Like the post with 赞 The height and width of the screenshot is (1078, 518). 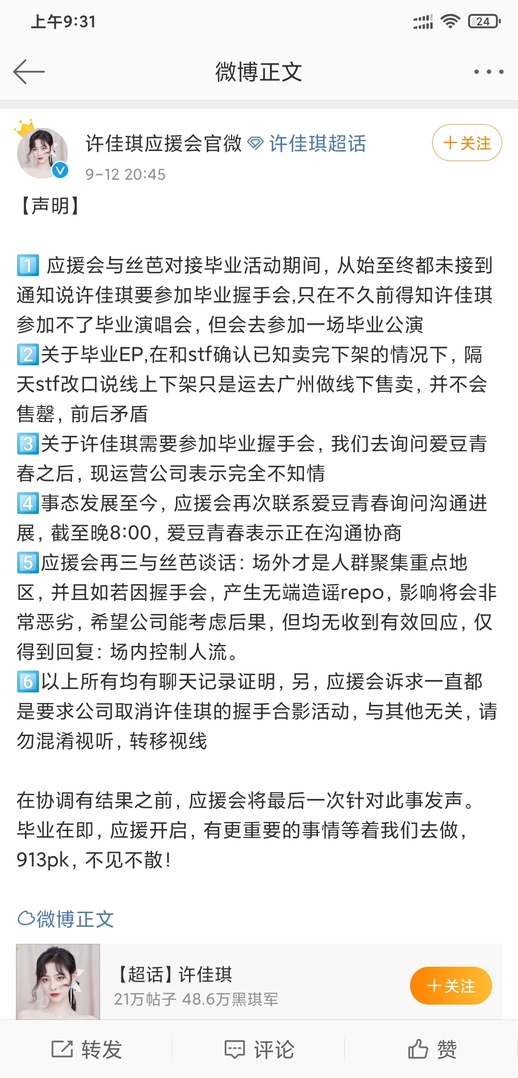(432, 1049)
